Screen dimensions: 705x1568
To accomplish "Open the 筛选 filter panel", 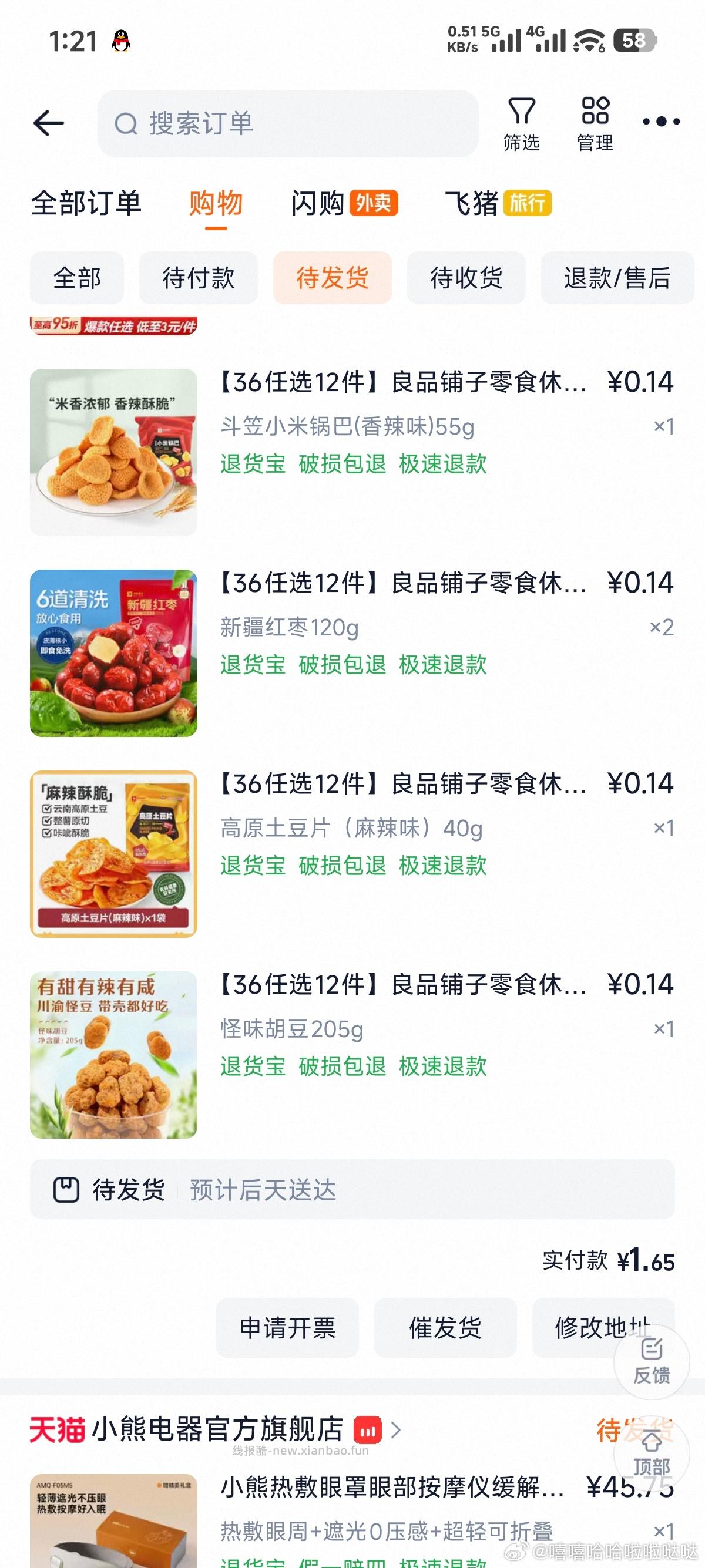I will coord(522,120).
